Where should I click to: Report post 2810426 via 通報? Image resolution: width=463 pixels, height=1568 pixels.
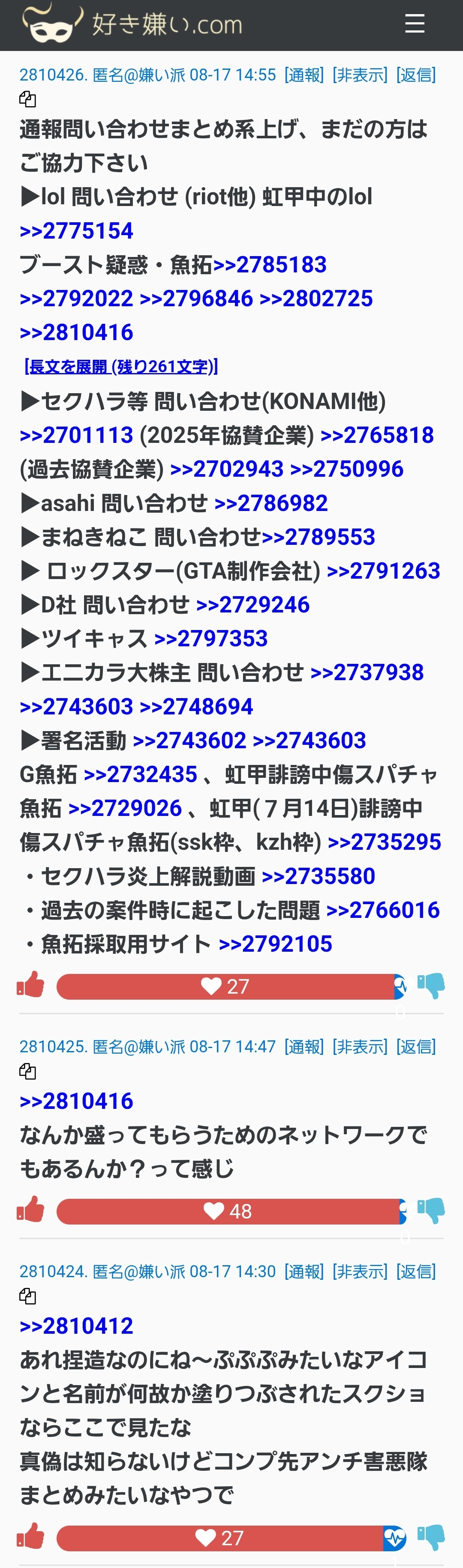[x=304, y=75]
